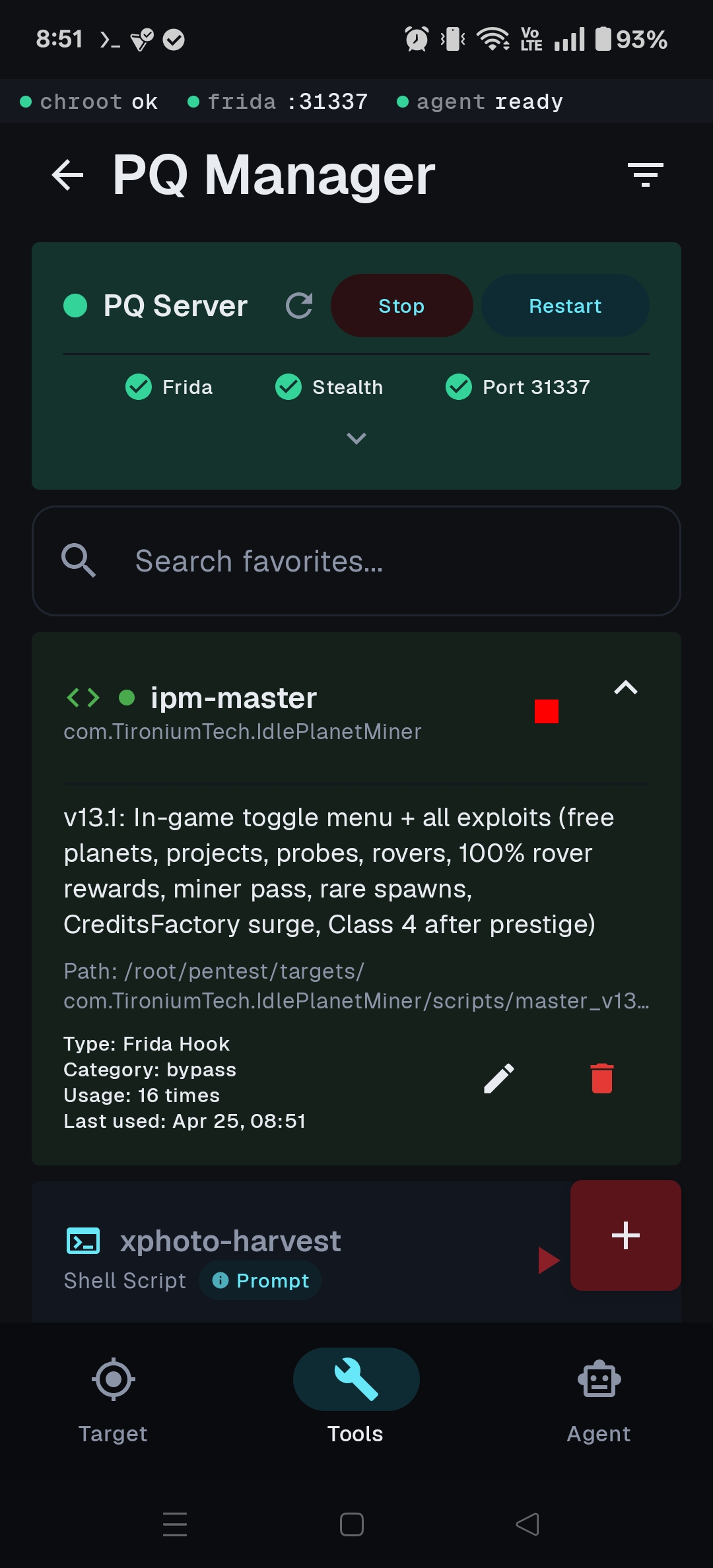Collapse the ipm-master card
This screenshot has height=1568, width=713.
(626, 689)
